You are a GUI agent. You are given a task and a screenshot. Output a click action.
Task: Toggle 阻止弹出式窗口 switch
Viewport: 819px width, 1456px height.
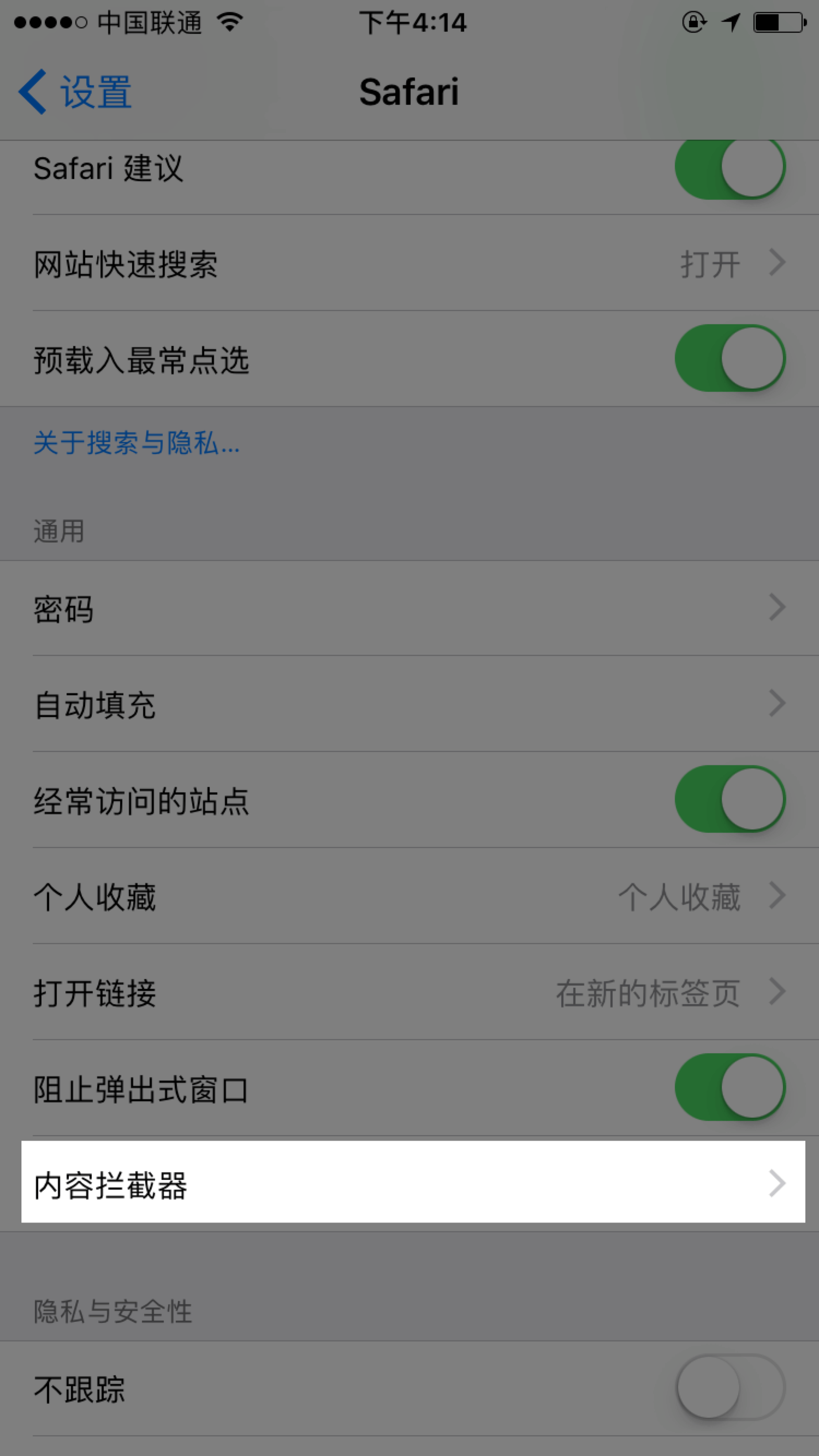point(729,1088)
